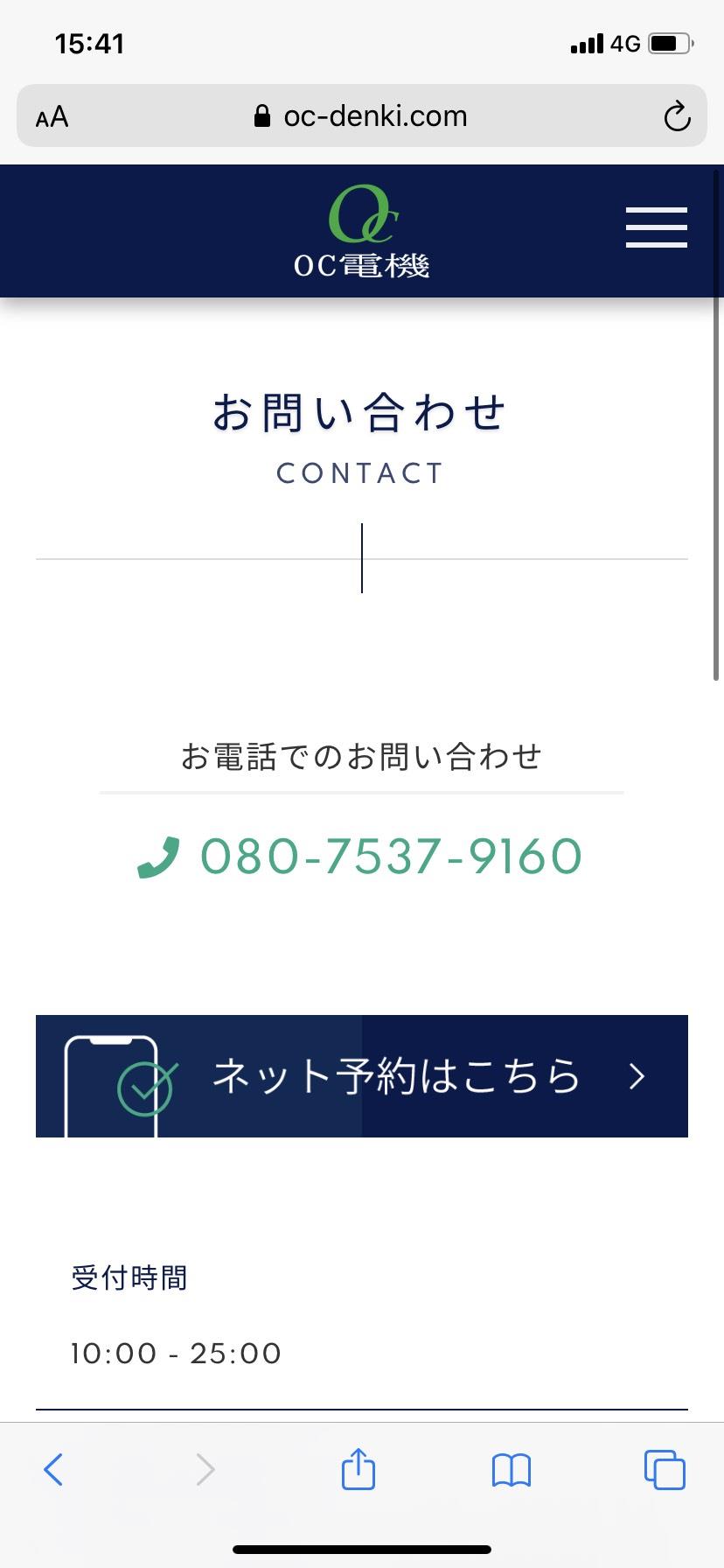This screenshot has width=724, height=1568.
Task: Tap the OC電機 logo to go home
Action: coord(362,232)
